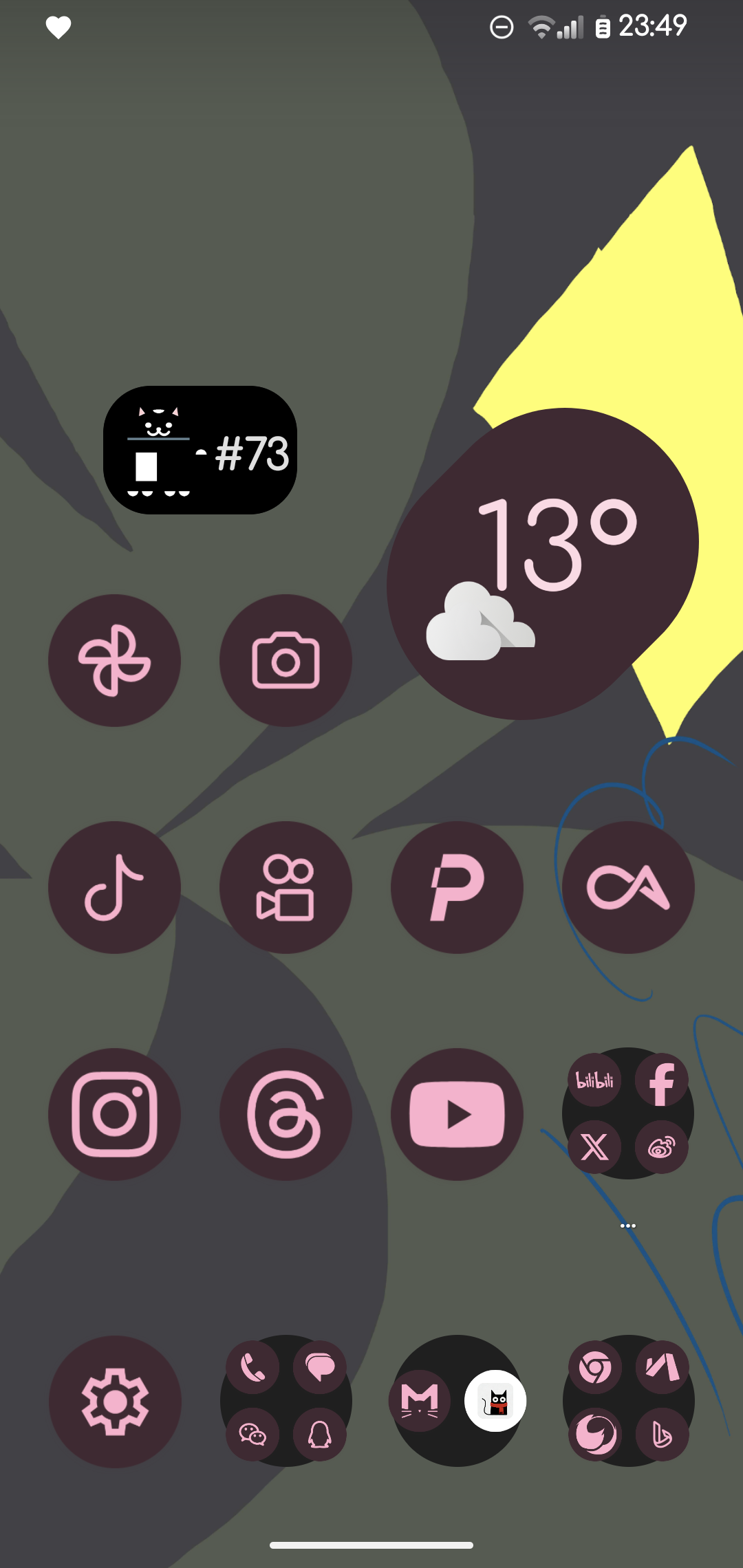
Task: Open the infinity-A logo app
Action: point(627,887)
